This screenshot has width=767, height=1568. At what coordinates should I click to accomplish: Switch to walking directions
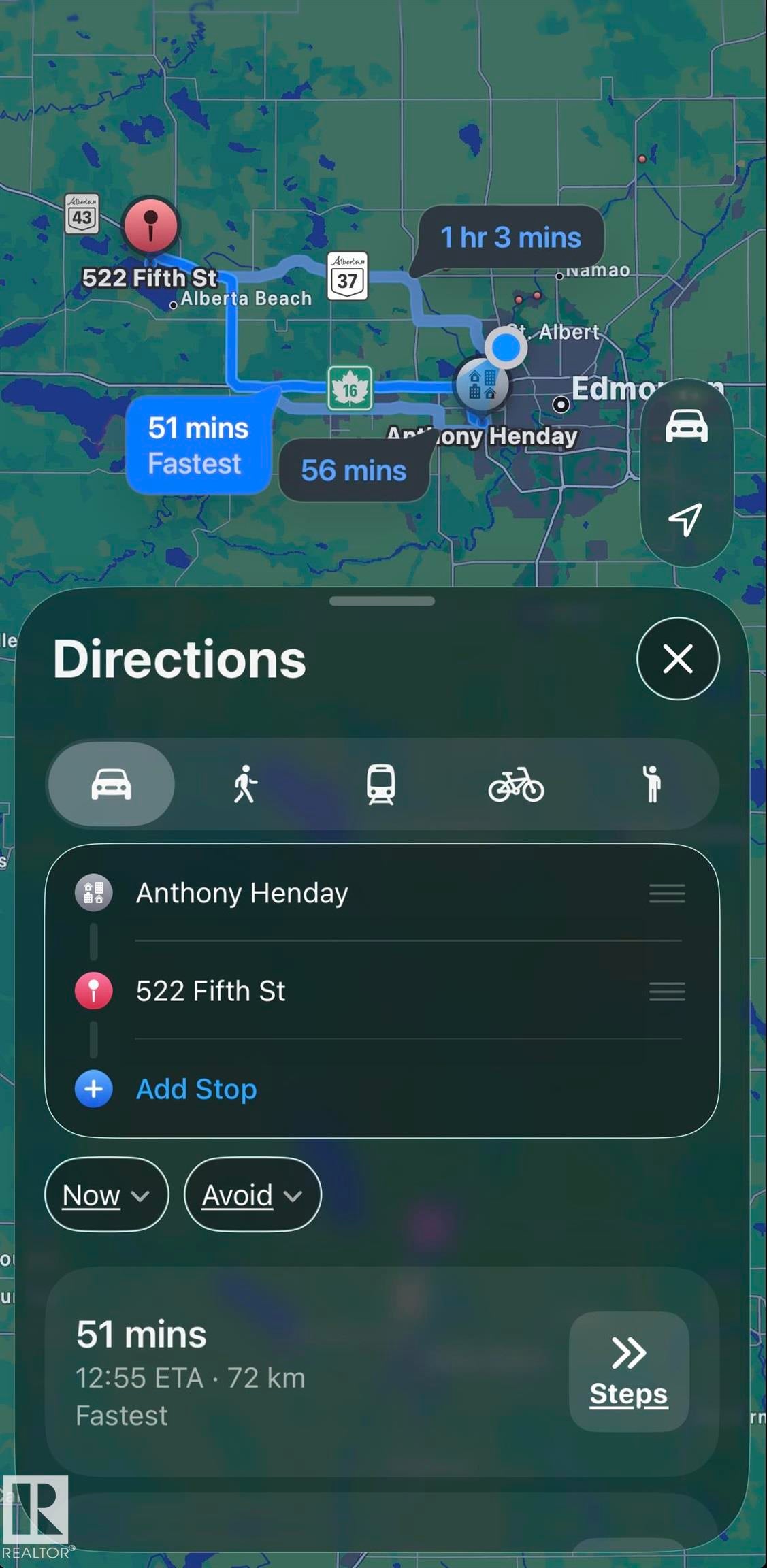246,784
